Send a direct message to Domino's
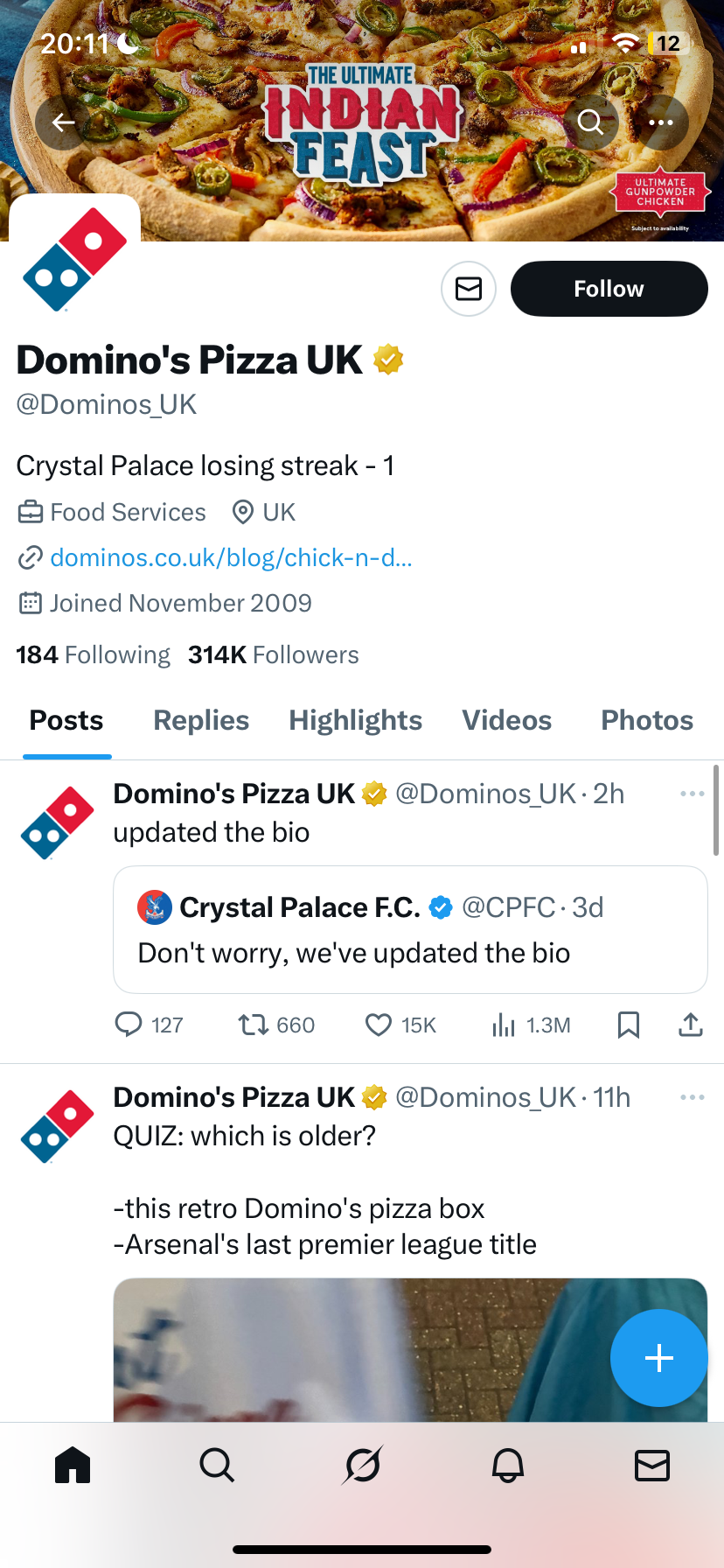The width and height of the screenshot is (724, 1568). (469, 289)
